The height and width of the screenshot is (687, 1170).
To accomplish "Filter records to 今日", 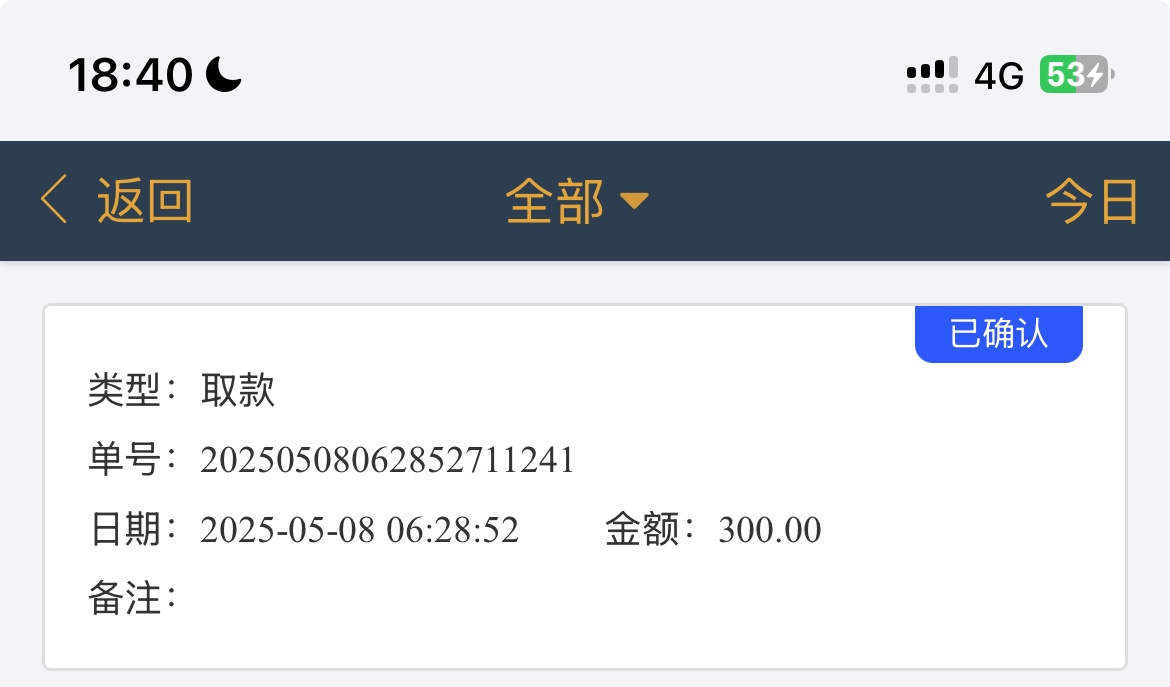I will (x=1091, y=201).
